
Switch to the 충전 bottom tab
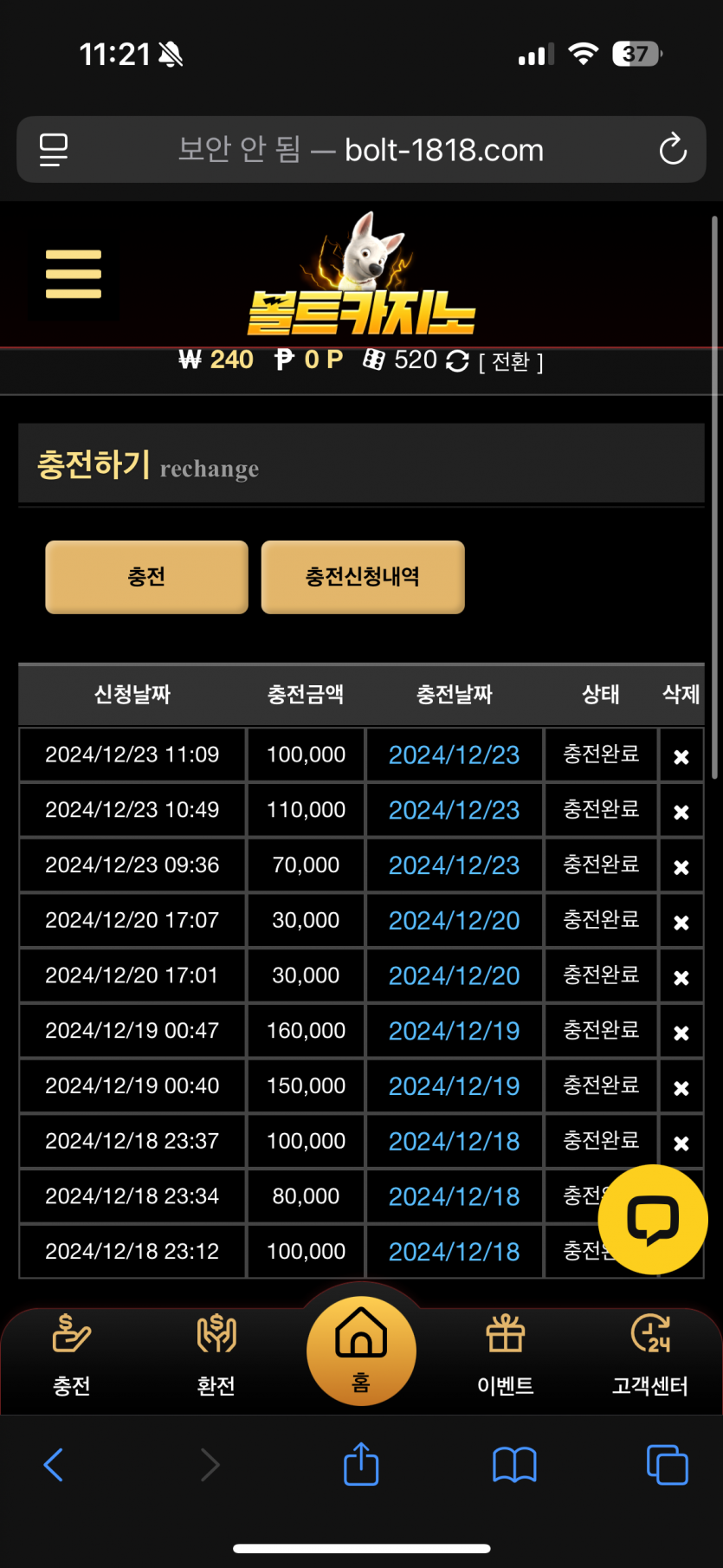[72, 1354]
